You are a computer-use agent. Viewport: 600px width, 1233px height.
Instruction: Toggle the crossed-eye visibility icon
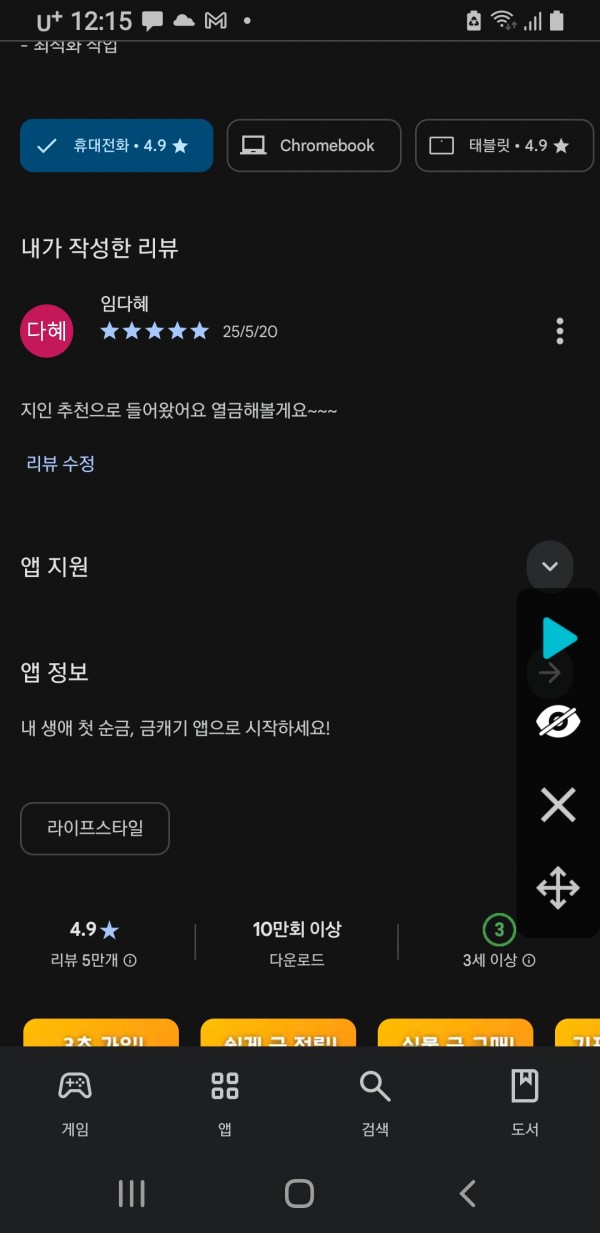coord(558,721)
